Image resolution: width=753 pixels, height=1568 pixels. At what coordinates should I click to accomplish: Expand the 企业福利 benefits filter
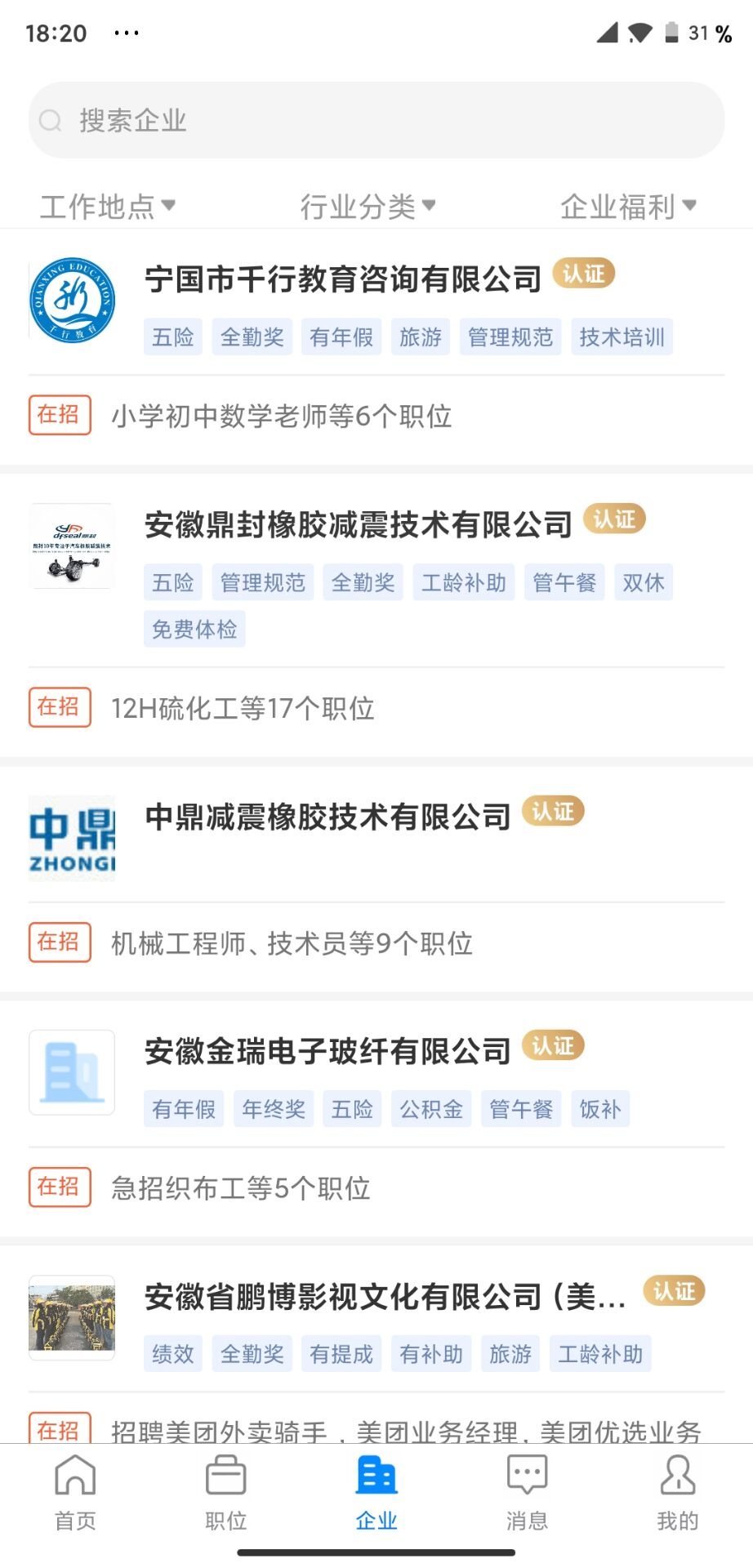pyautogui.click(x=628, y=206)
